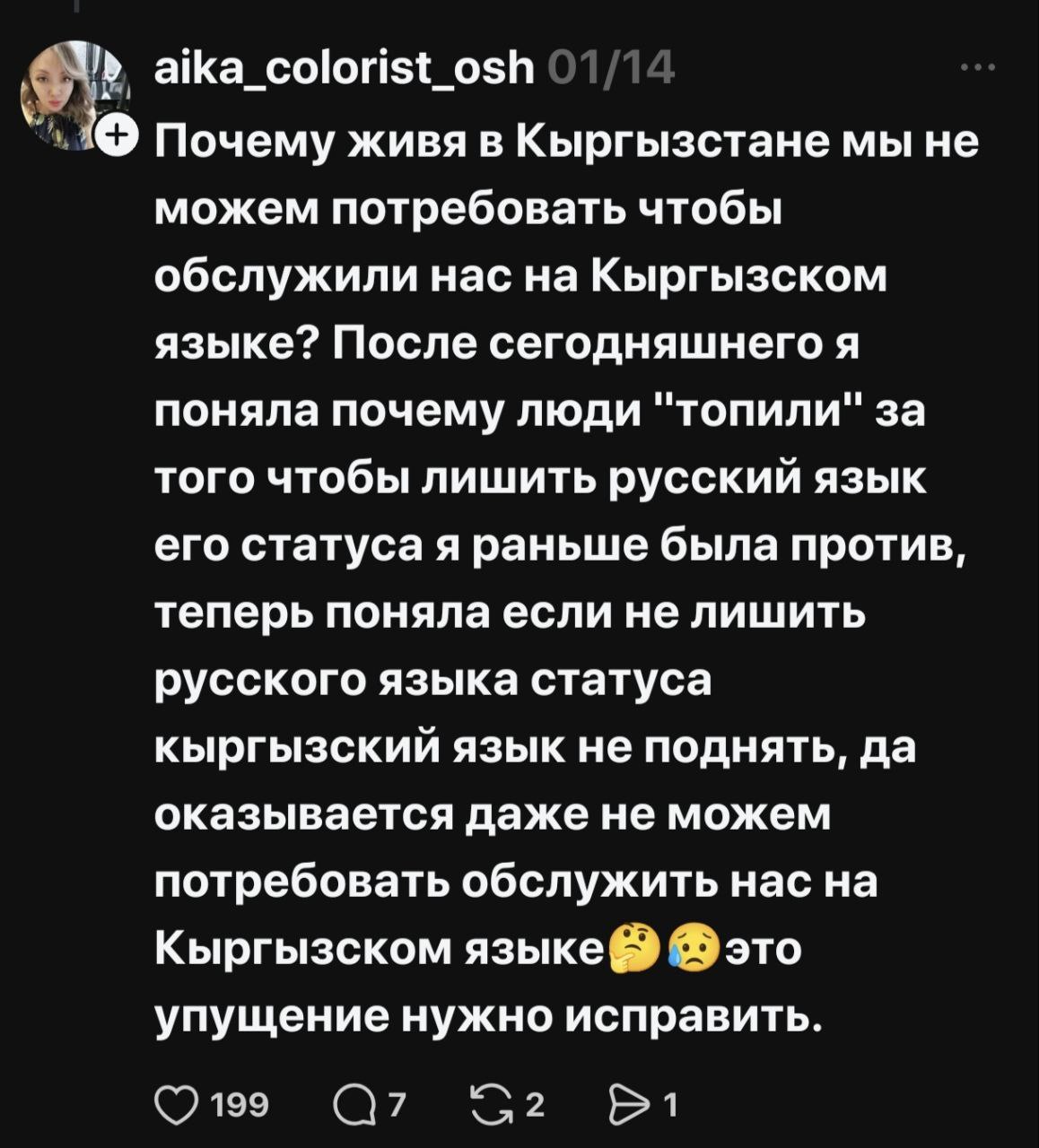The height and width of the screenshot is (1148, 1039).
Task: Open the three-dot overflow menu
Action: (977, 69)
